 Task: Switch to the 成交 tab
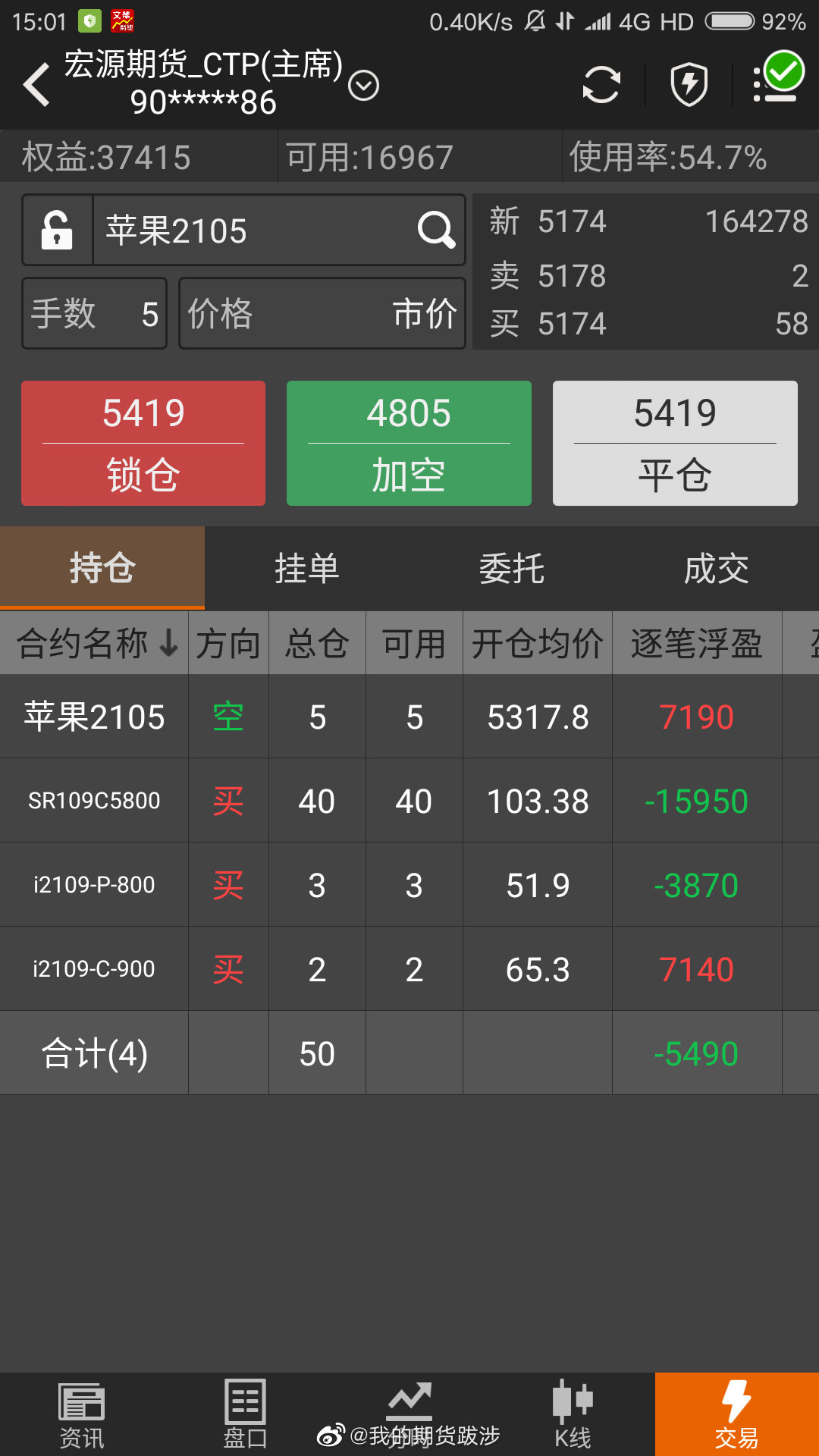716,568
